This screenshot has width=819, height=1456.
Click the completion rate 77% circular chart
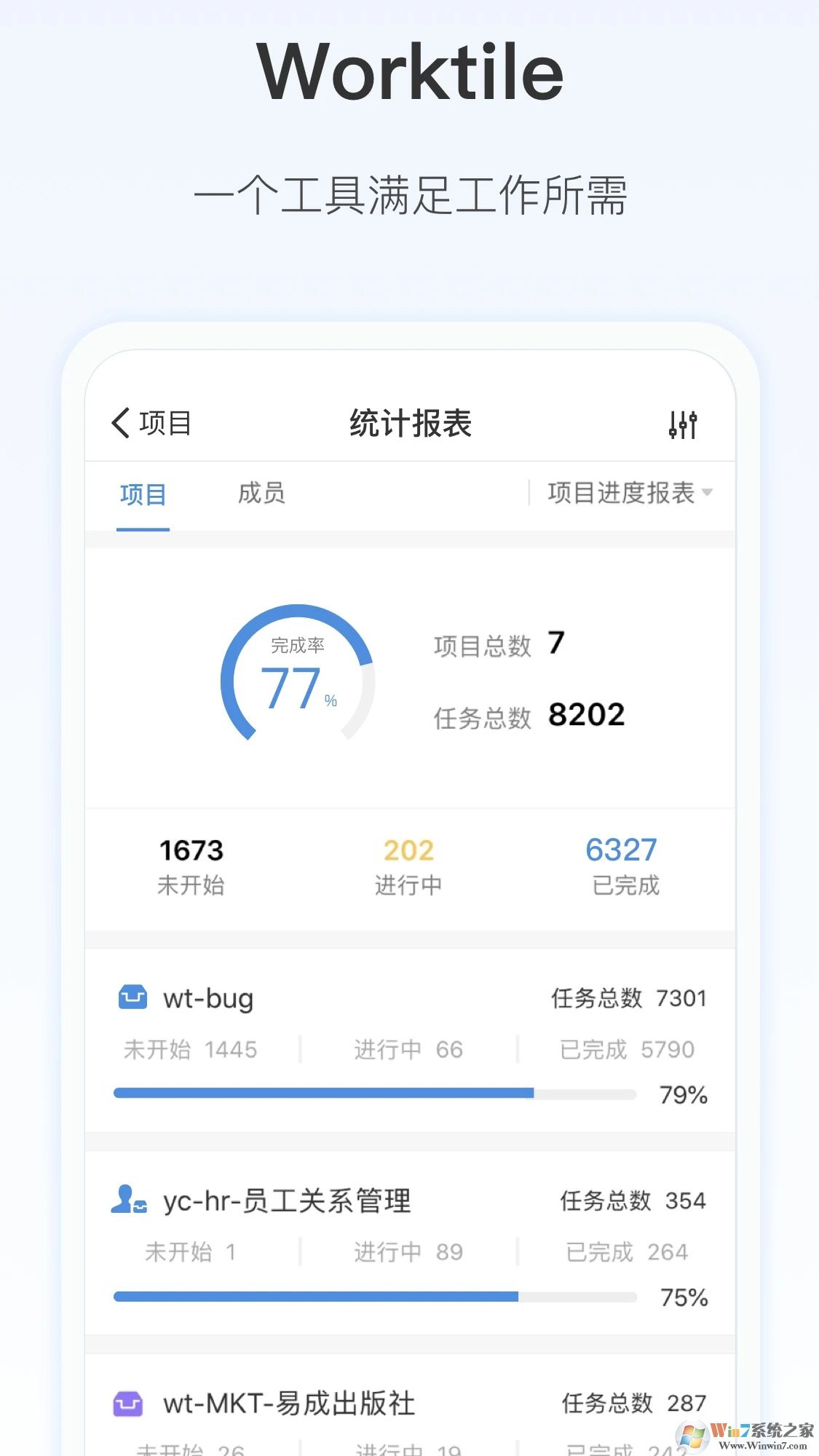click(x=298, y=681)
